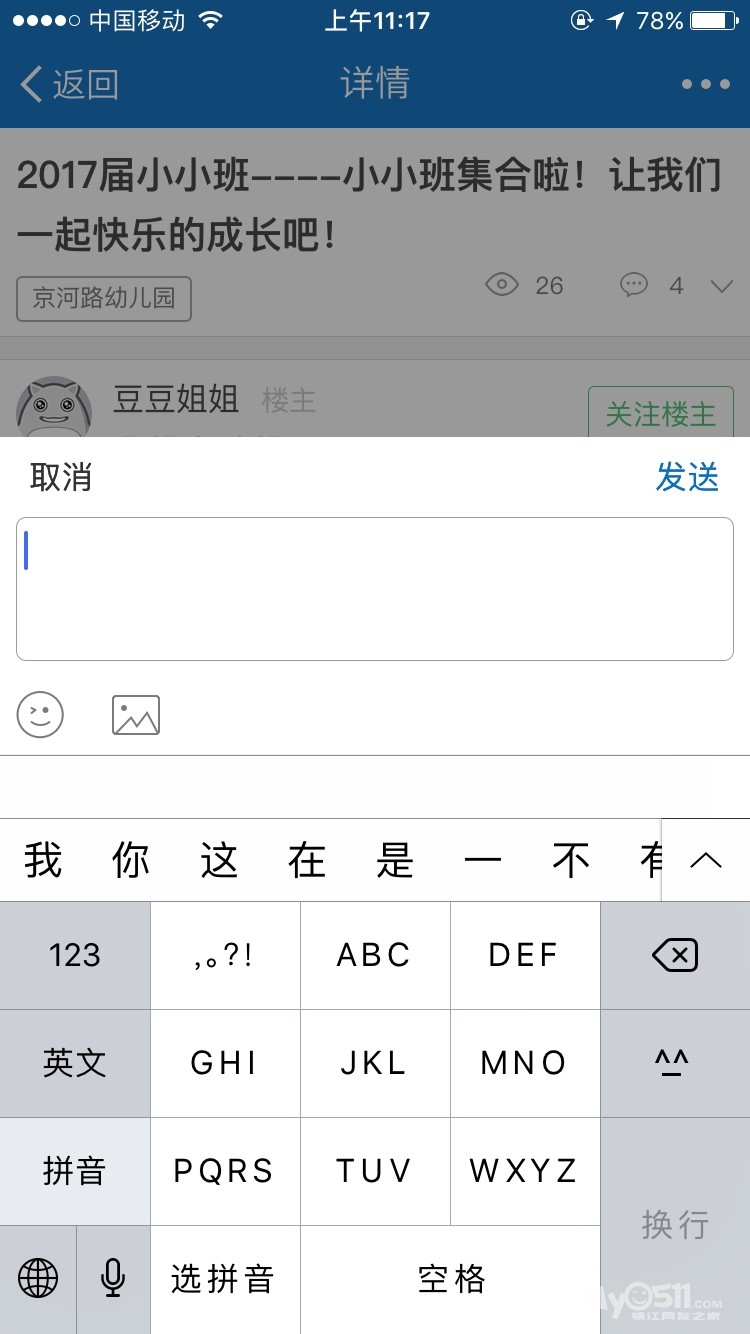Send the reply with 发送
Image resolution: width=750 pixels, height=1334 pixels.
(x=687, y=477)
